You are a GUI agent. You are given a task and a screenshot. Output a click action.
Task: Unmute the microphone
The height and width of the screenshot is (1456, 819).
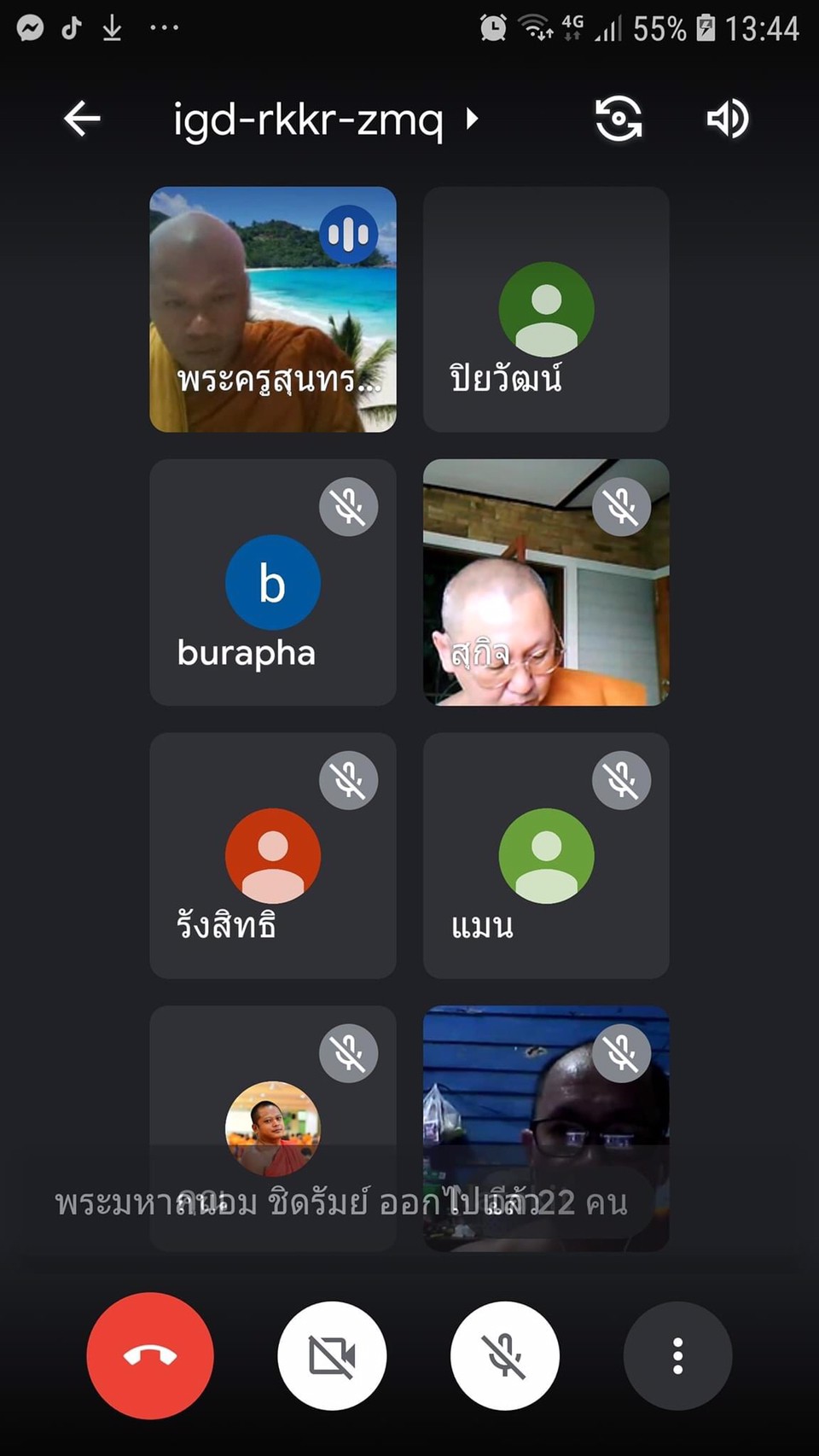tap(505, 1355)
